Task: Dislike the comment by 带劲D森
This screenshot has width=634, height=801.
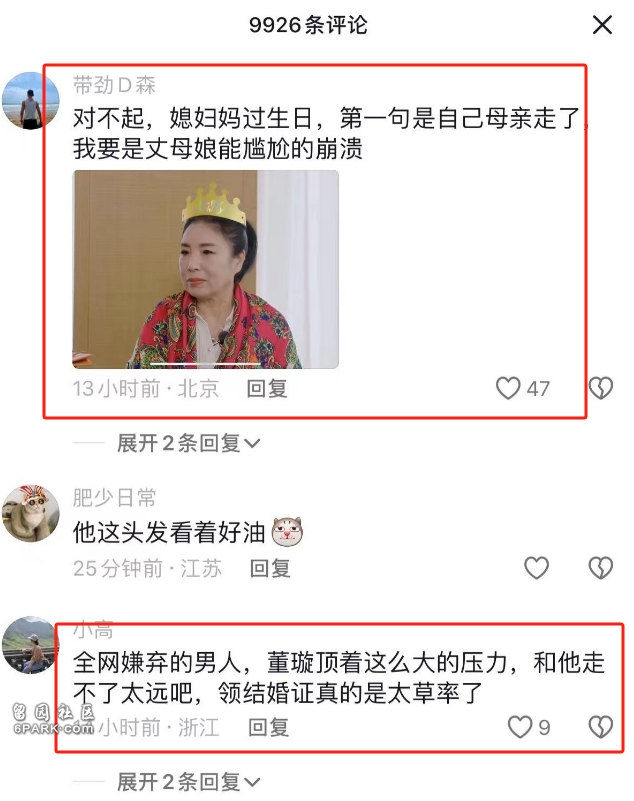Action: [x=600, y=388]
